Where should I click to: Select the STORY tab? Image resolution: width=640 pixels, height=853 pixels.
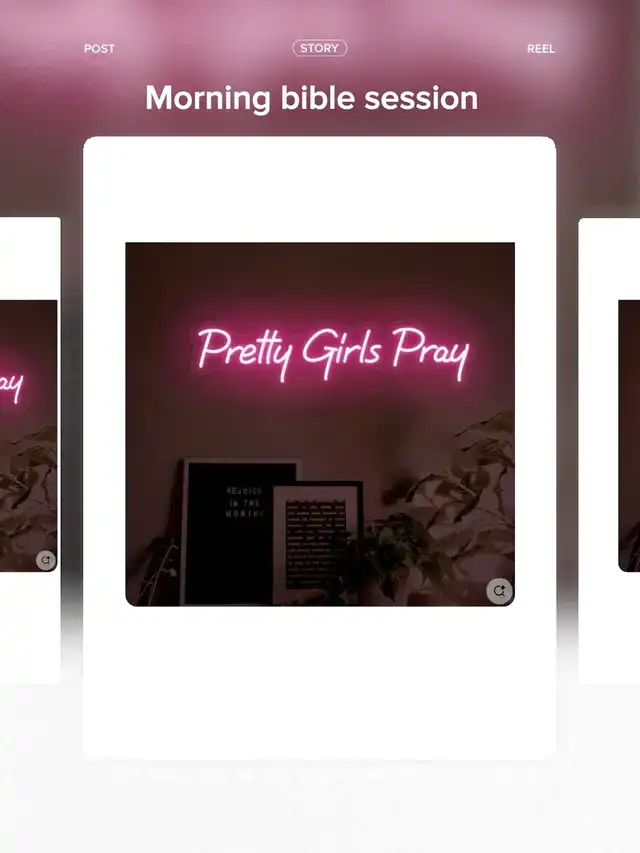[x=320, y=48]
